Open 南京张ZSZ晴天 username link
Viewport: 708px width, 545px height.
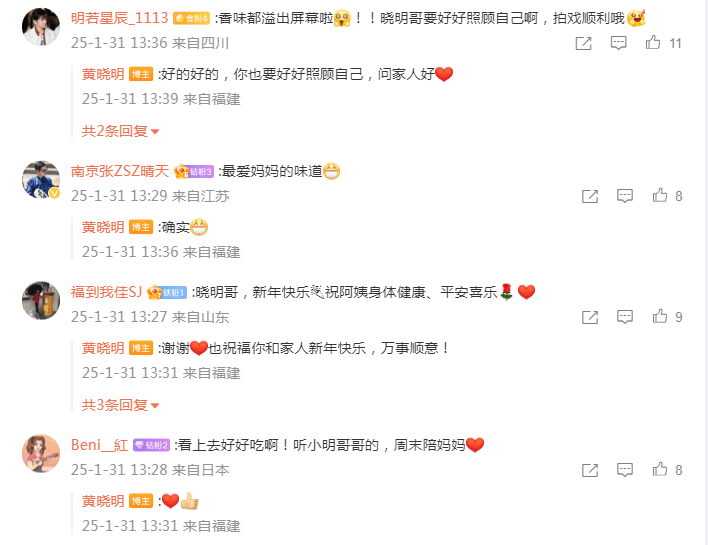119,171
